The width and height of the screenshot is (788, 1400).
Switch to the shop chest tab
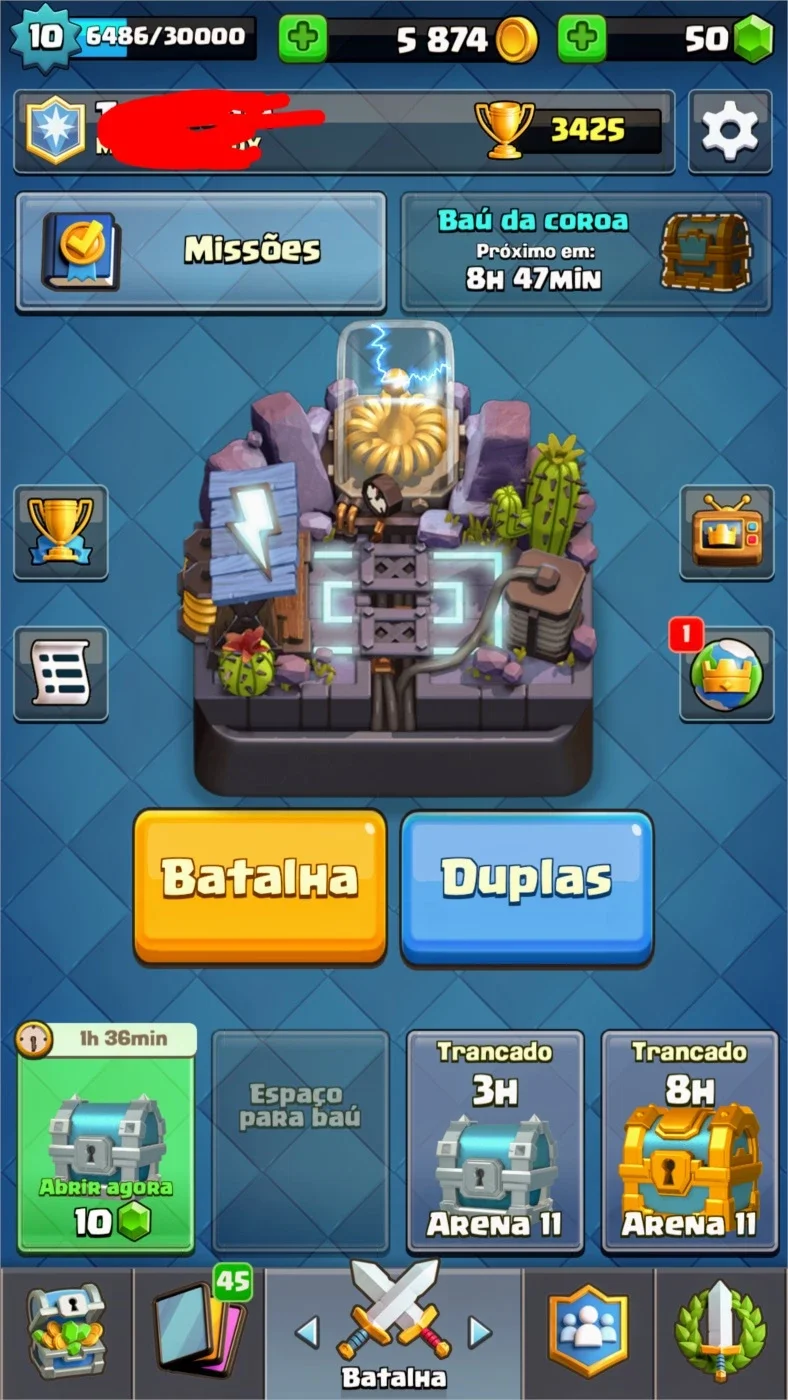(x=66, y=1333)
